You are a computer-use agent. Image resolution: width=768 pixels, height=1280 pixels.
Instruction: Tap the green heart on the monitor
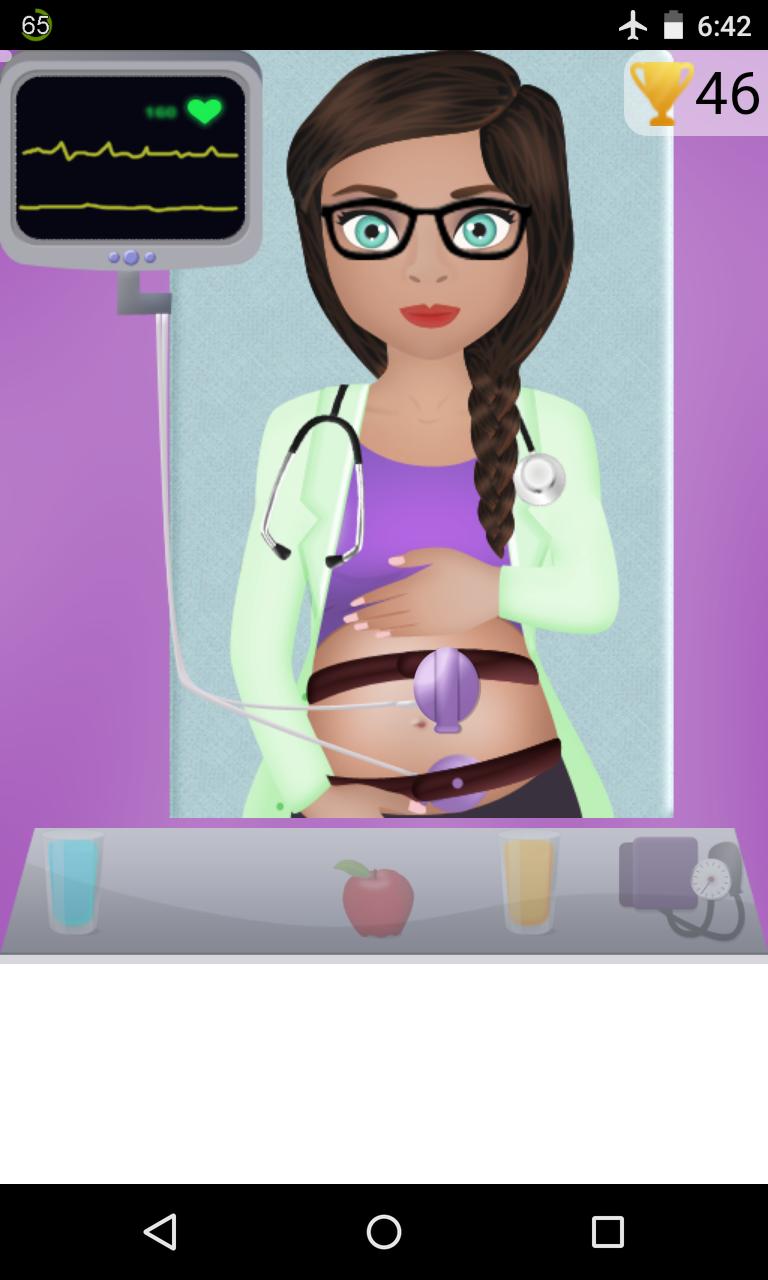click(x=203, y=112)
